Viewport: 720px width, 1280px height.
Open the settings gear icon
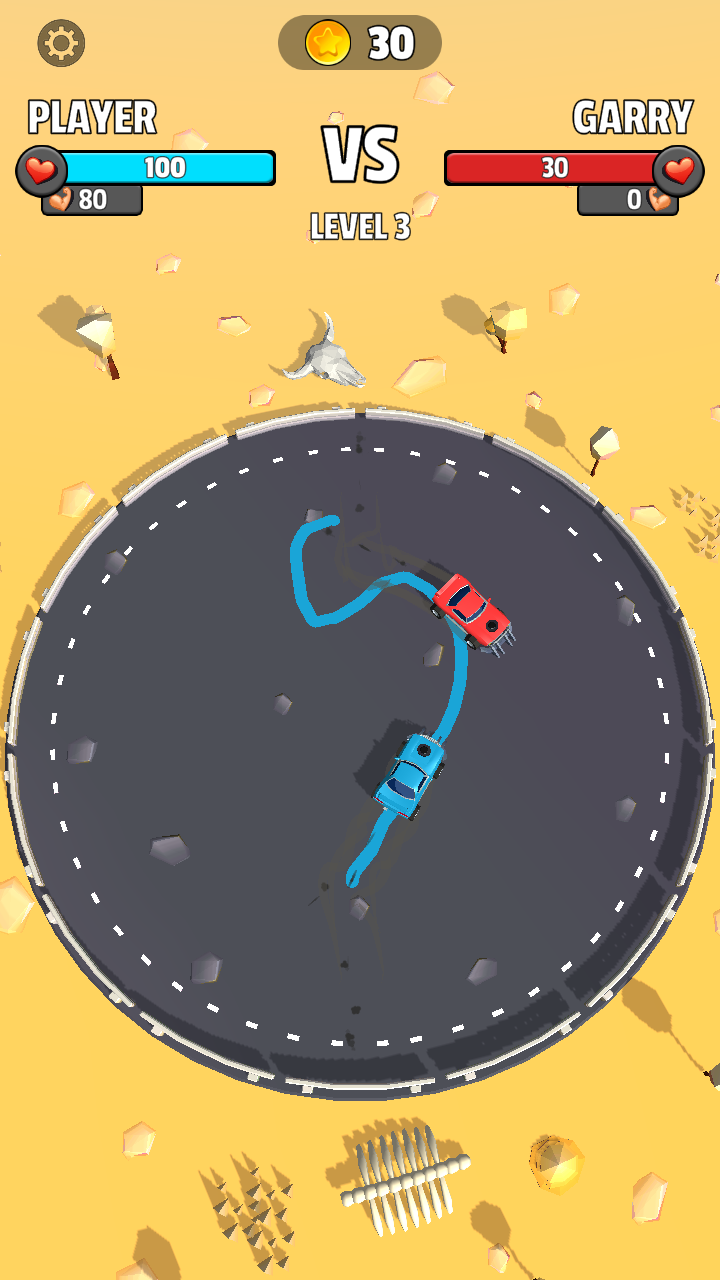[x=61, y=43]
